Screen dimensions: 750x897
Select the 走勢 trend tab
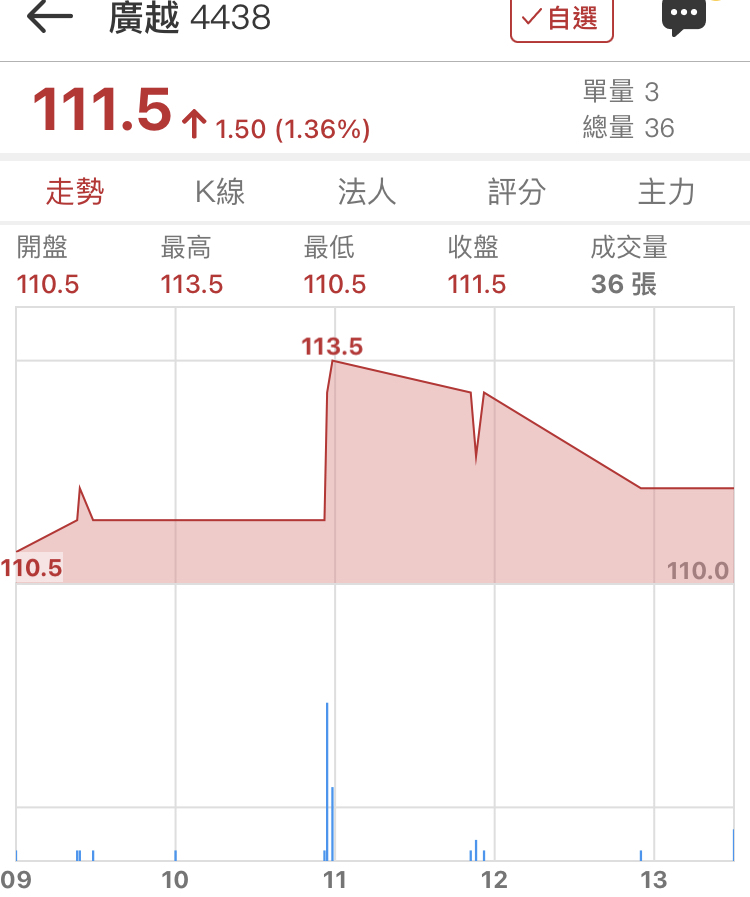point(75,191)
